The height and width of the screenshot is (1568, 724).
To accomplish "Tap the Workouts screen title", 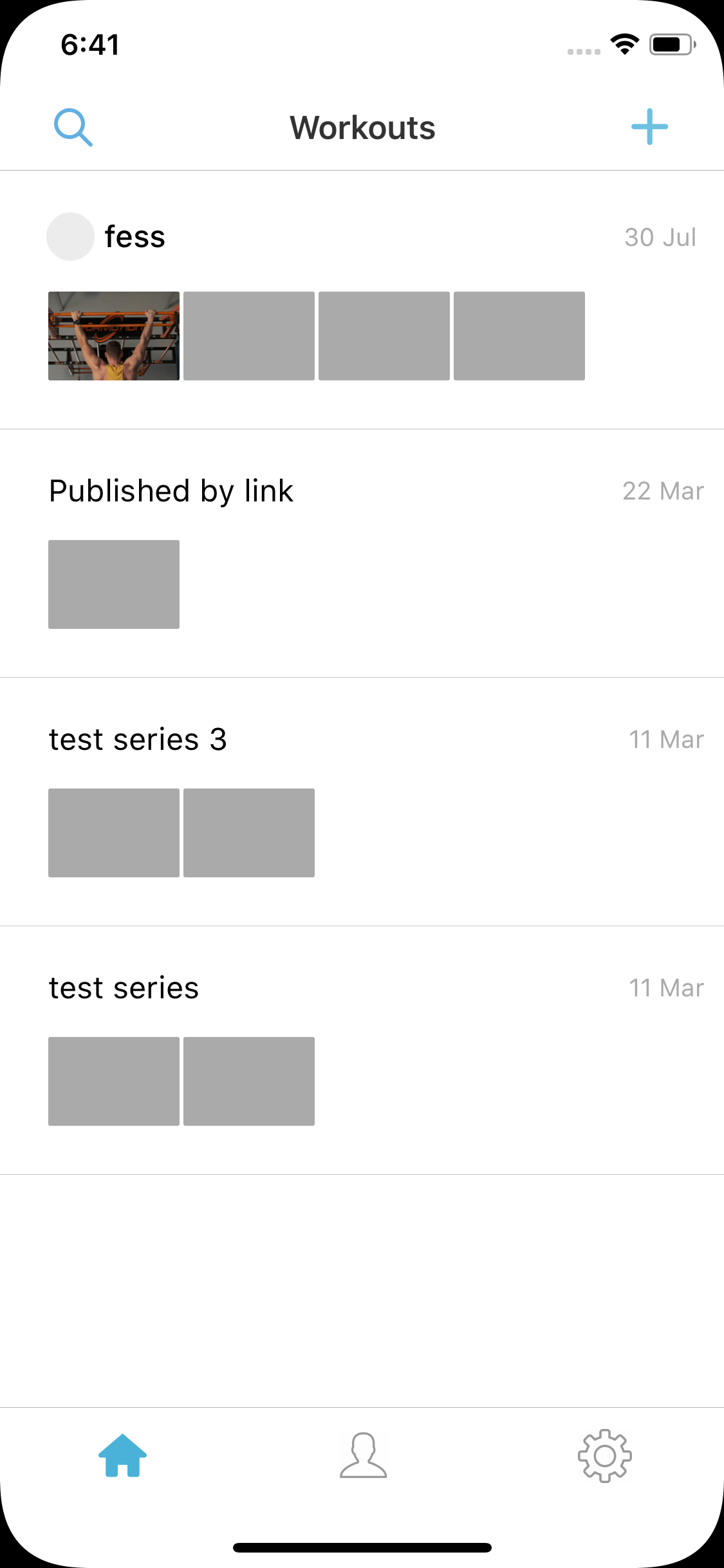I will point(362,127).
